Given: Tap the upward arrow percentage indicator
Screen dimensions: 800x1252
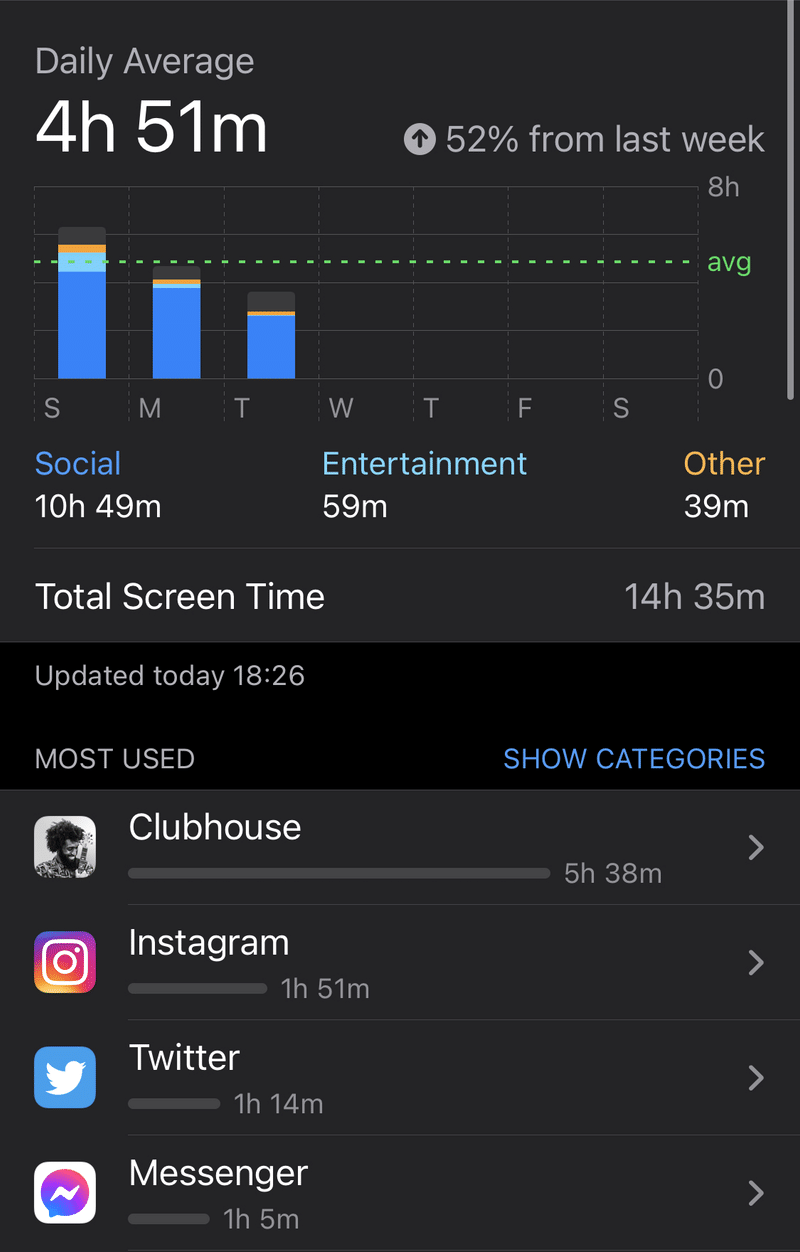Looking at the screenshot, I should [x=419, y=140].
